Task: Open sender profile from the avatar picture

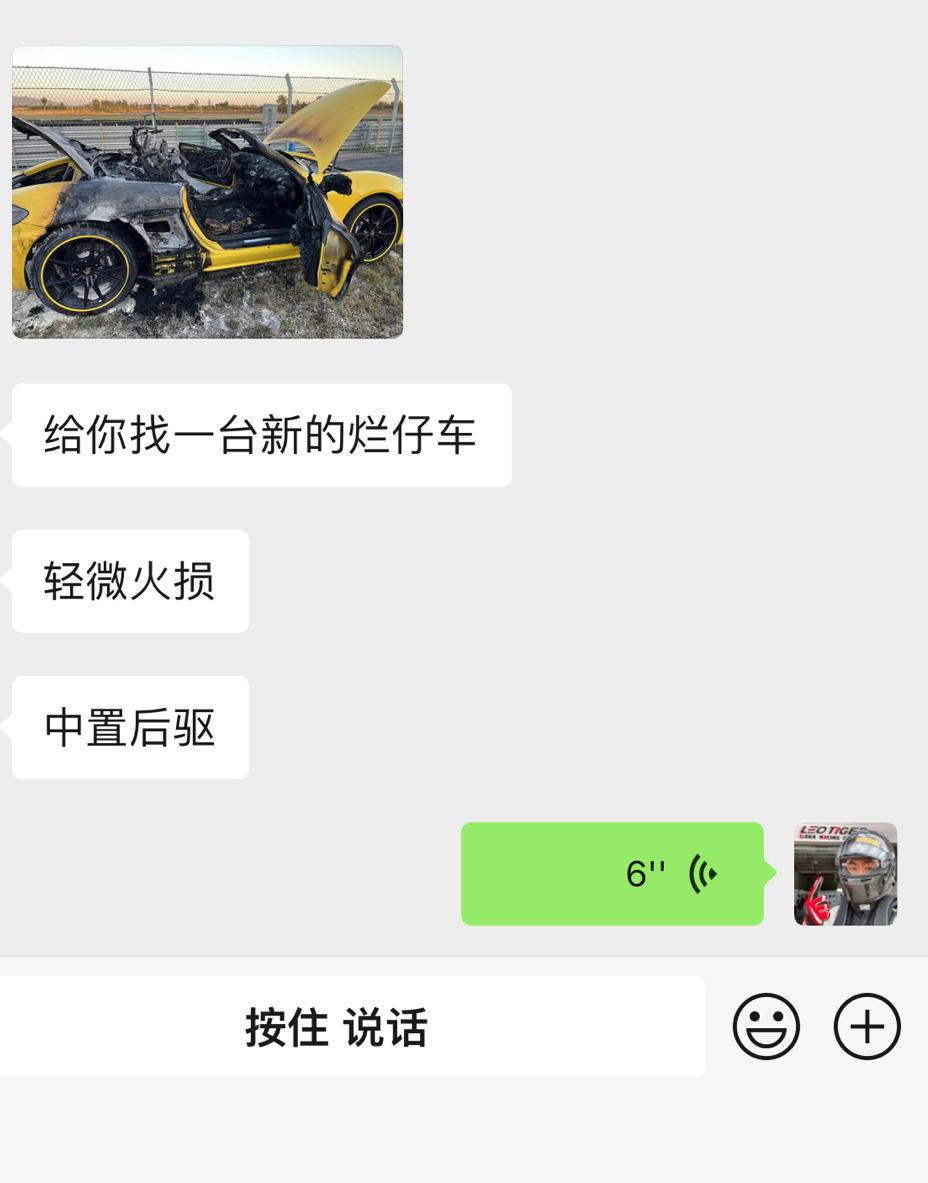Action: 845,873
